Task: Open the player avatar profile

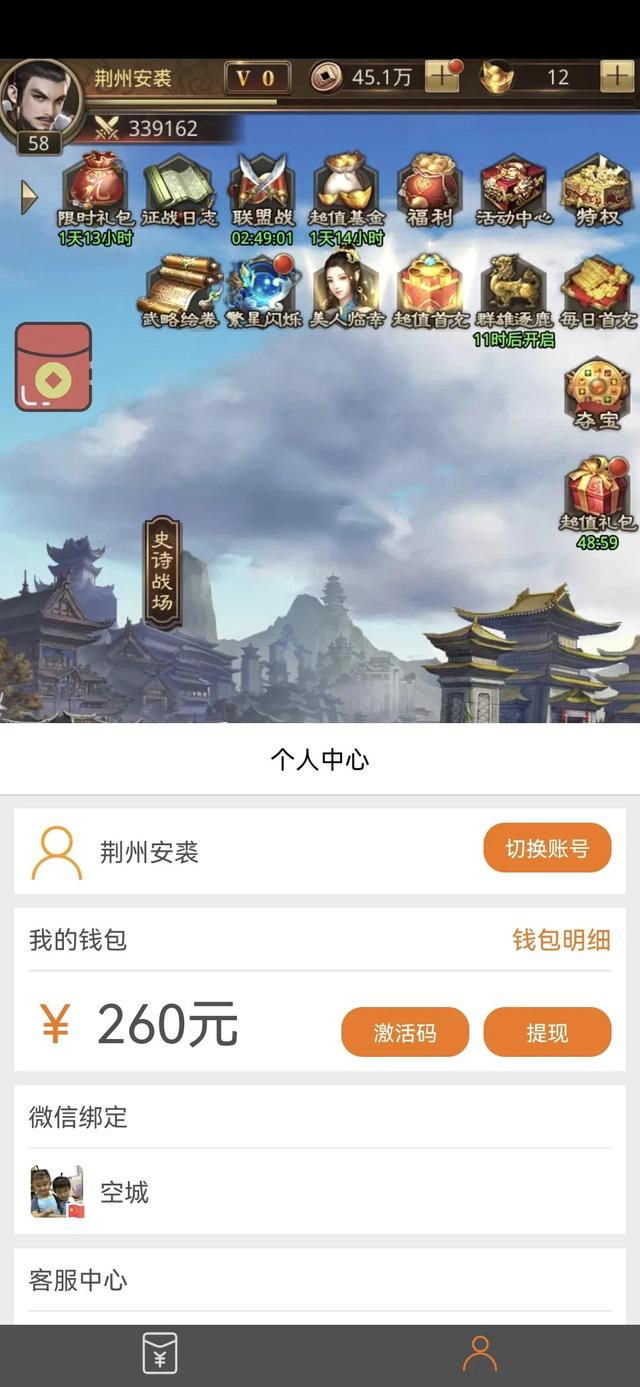Action: coord(40,100)
